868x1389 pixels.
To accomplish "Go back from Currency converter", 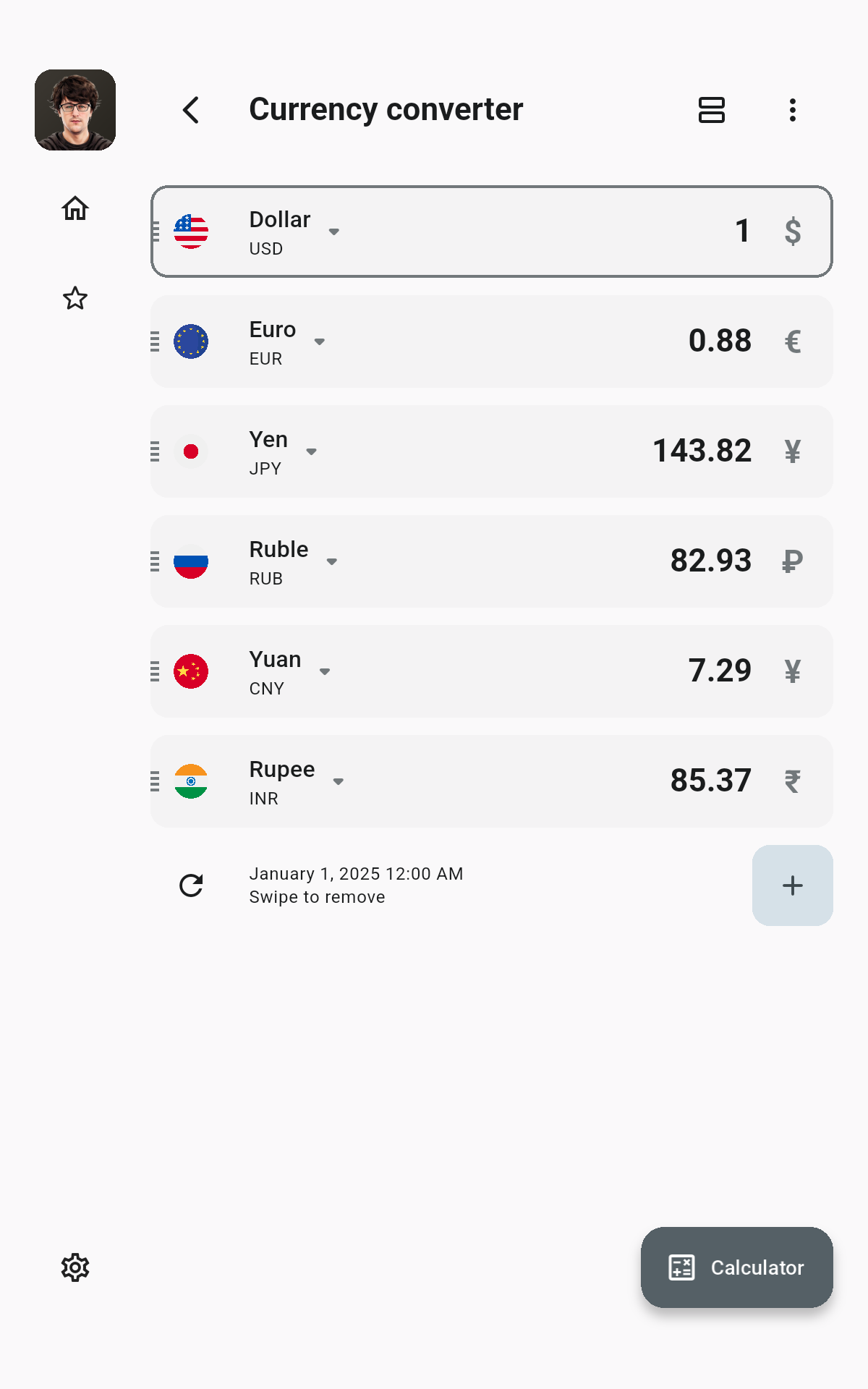I will pyautogui.click(x=191, y=110).
